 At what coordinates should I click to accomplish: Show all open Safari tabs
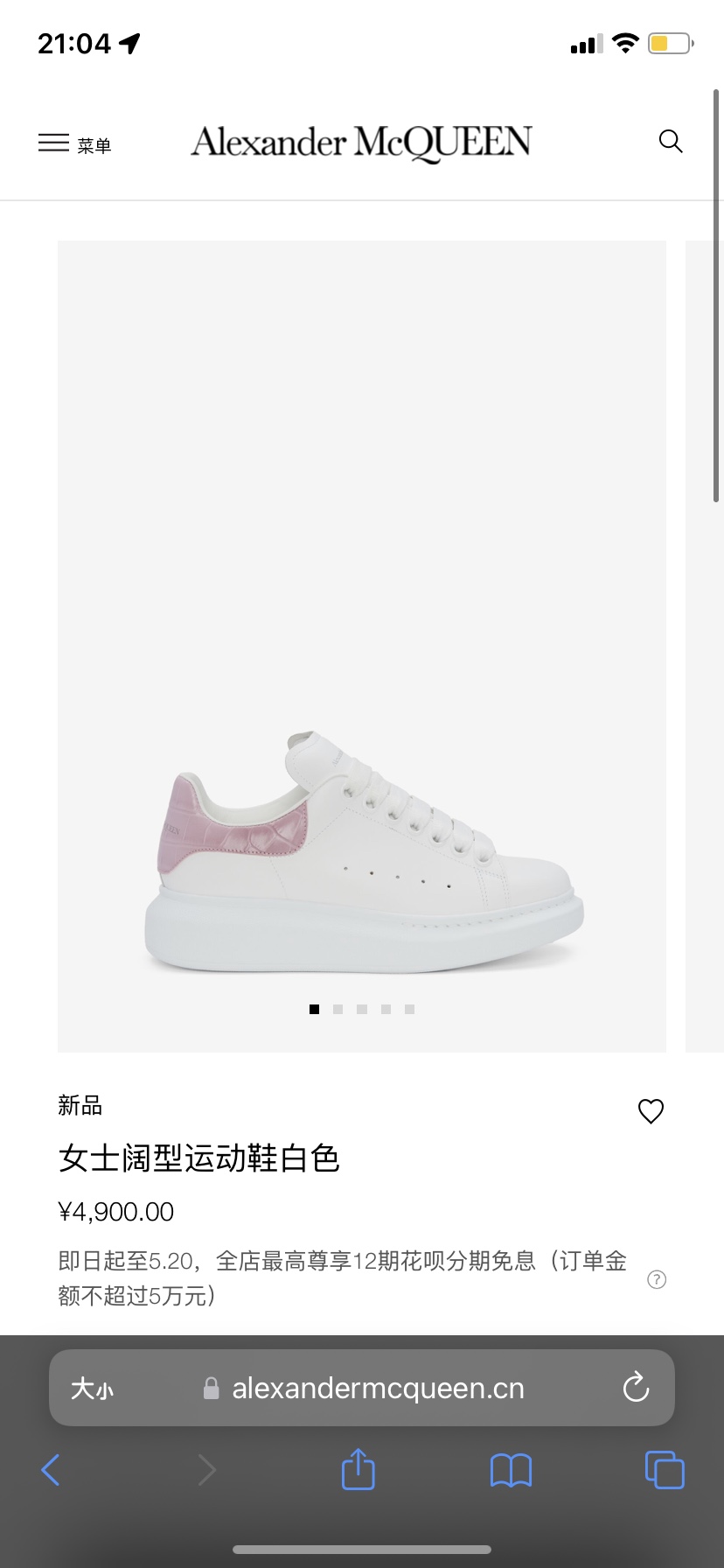pos(665,1470)
